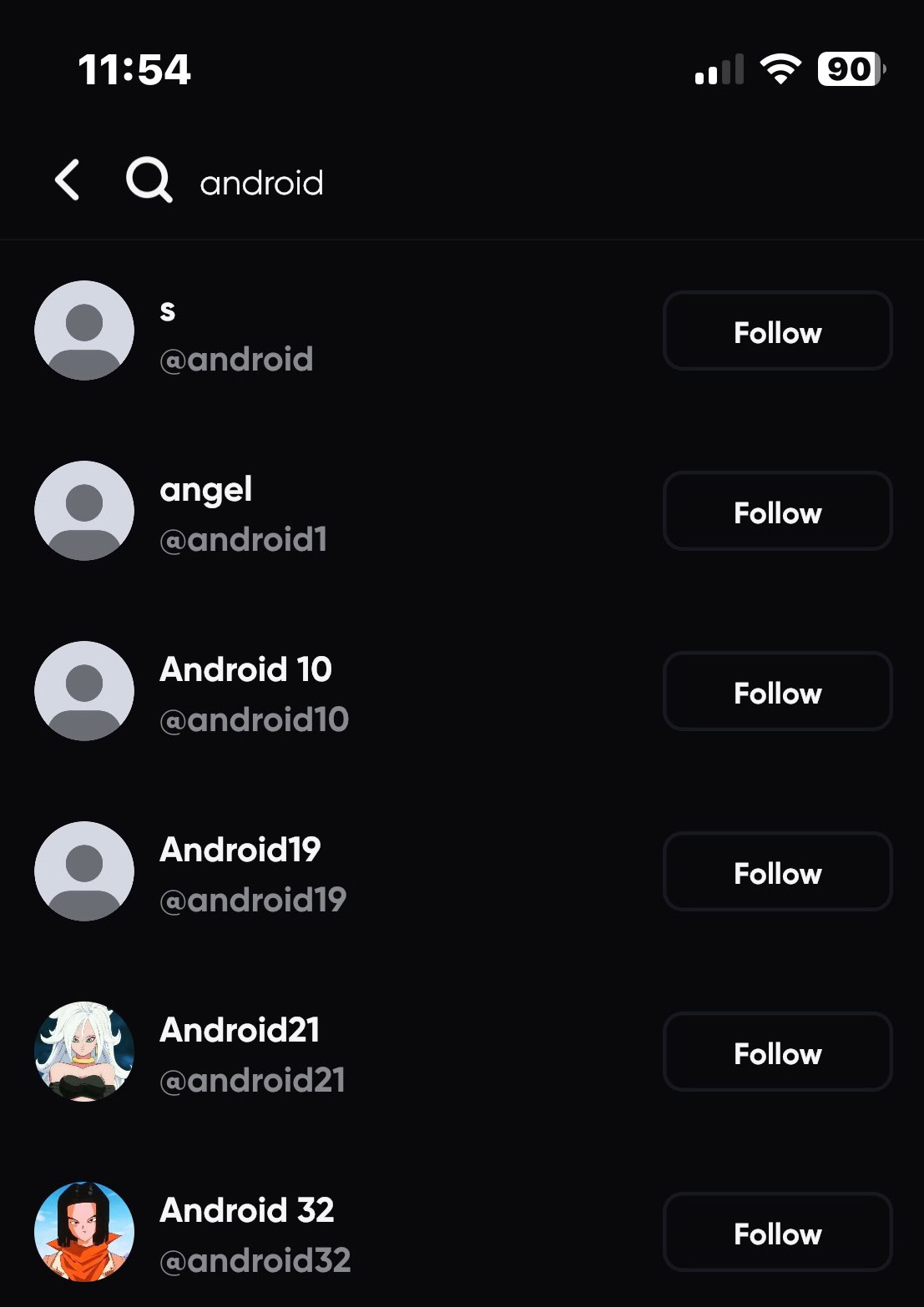Follow the @android10 user
The image size is (924, 1307).
point(777,692)
